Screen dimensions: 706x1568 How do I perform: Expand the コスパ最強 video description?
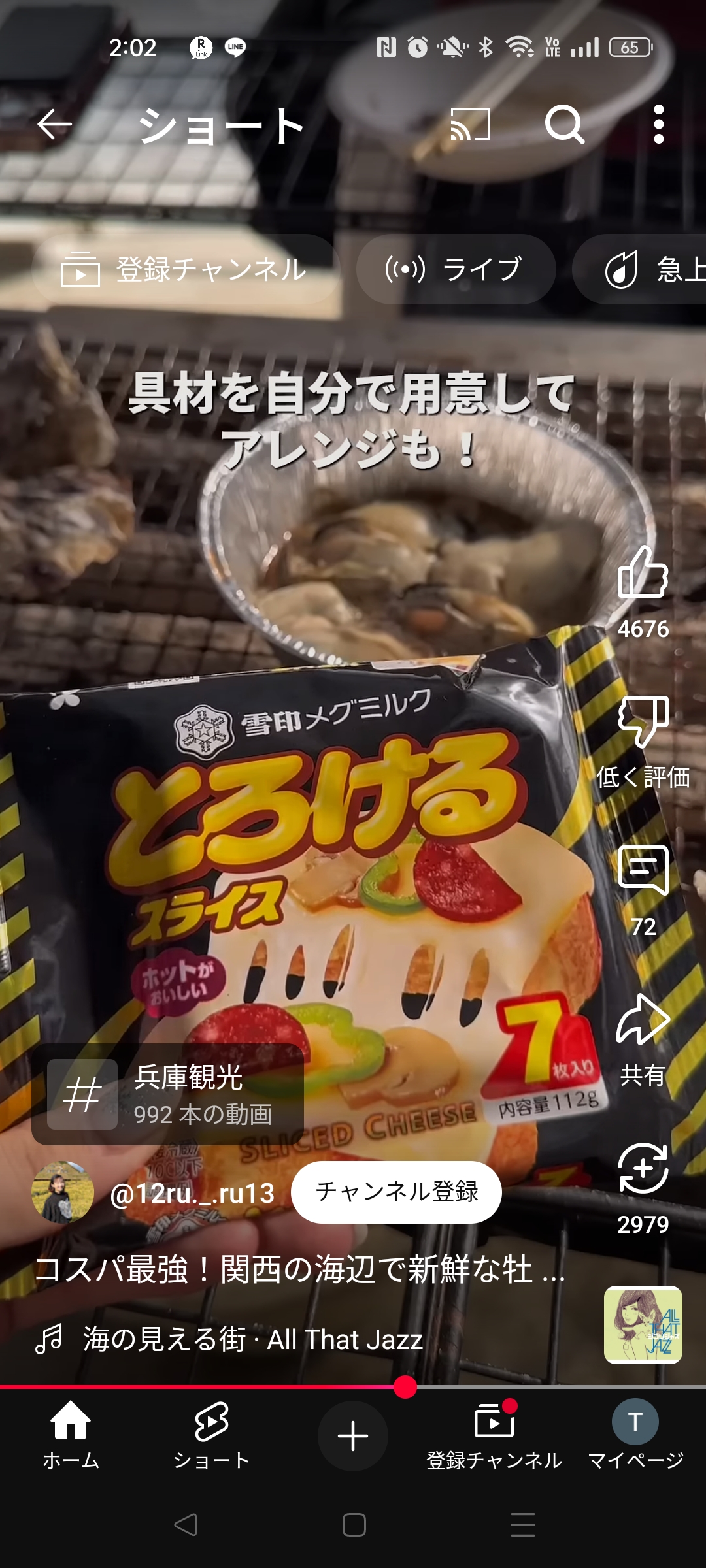(300, 1269)
